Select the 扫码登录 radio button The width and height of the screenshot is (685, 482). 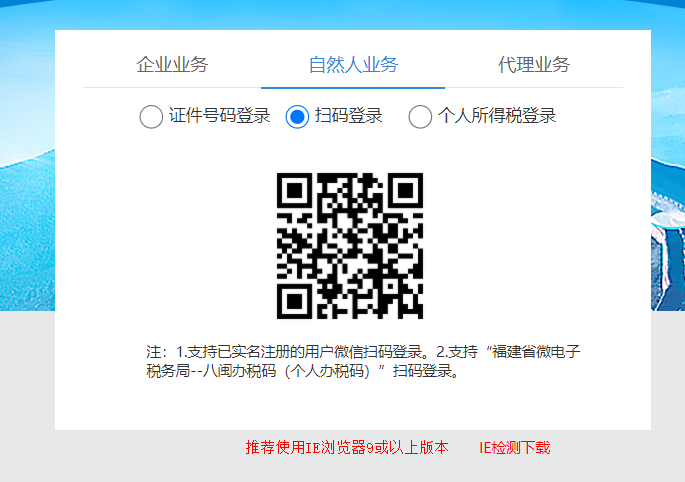coord(297,116)
